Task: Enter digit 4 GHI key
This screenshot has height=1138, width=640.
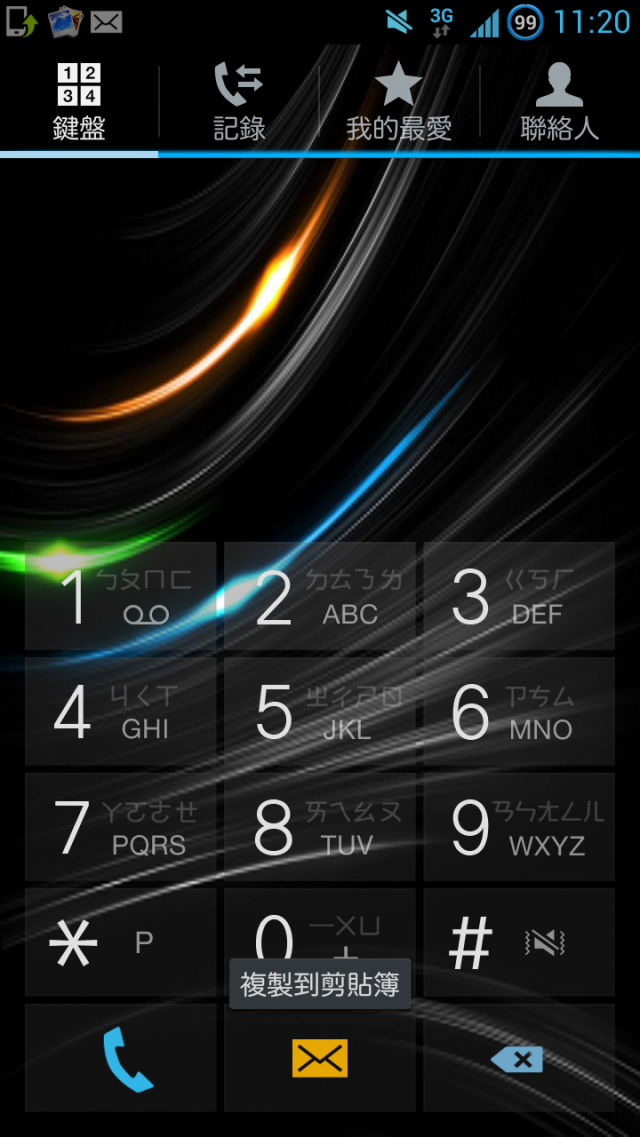Action: pos(120,712)
